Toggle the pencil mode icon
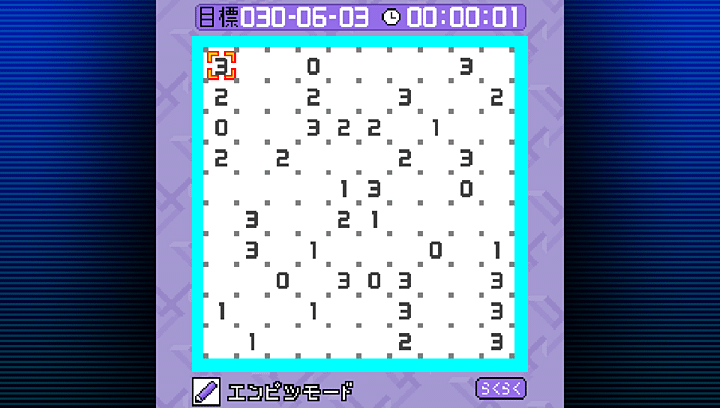This screenshot has width=720, height=408. click(205, 390)
